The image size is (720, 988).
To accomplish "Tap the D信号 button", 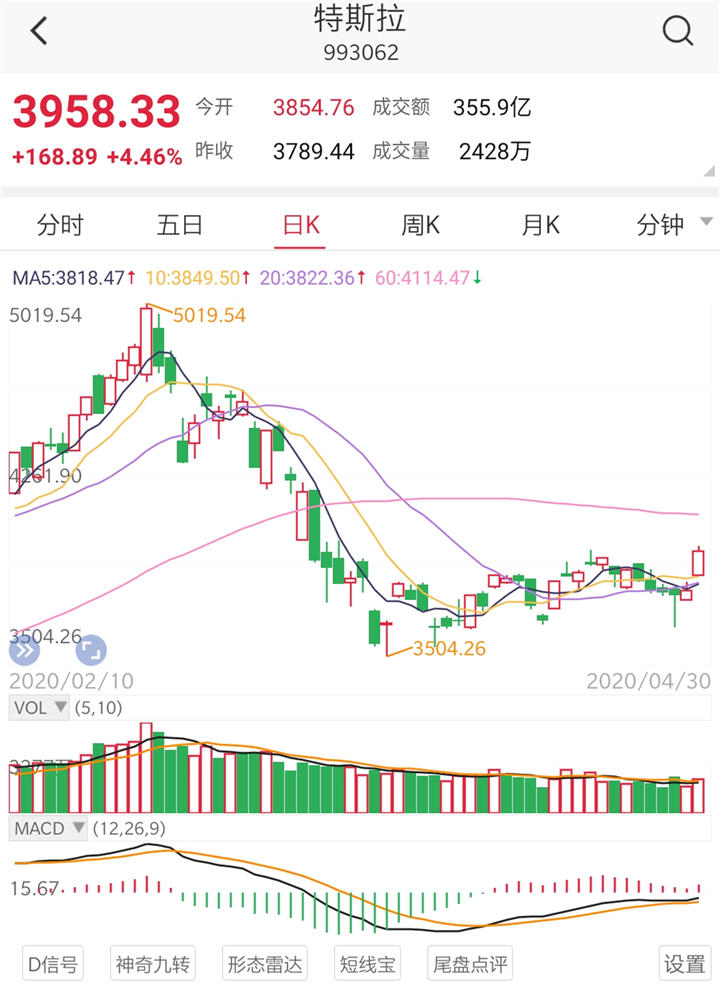I will [52, 964].
